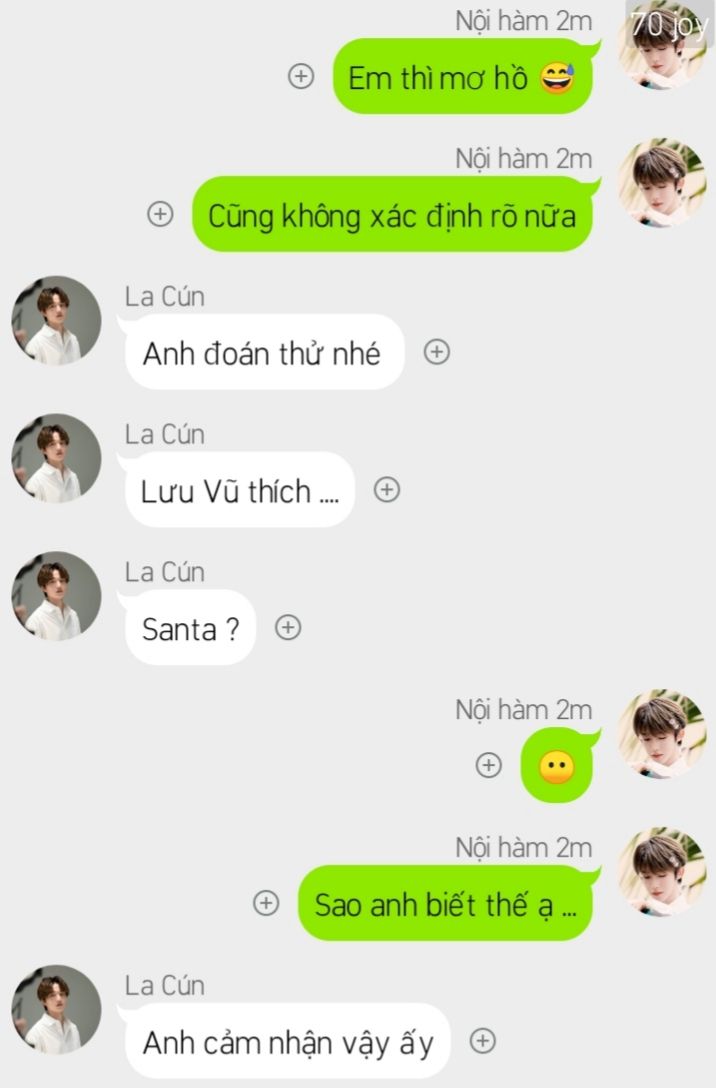The image size is (716, 1088).
Task: Add a reaction to "Cũng không xác định rõ nữa"
Action: 160,214
